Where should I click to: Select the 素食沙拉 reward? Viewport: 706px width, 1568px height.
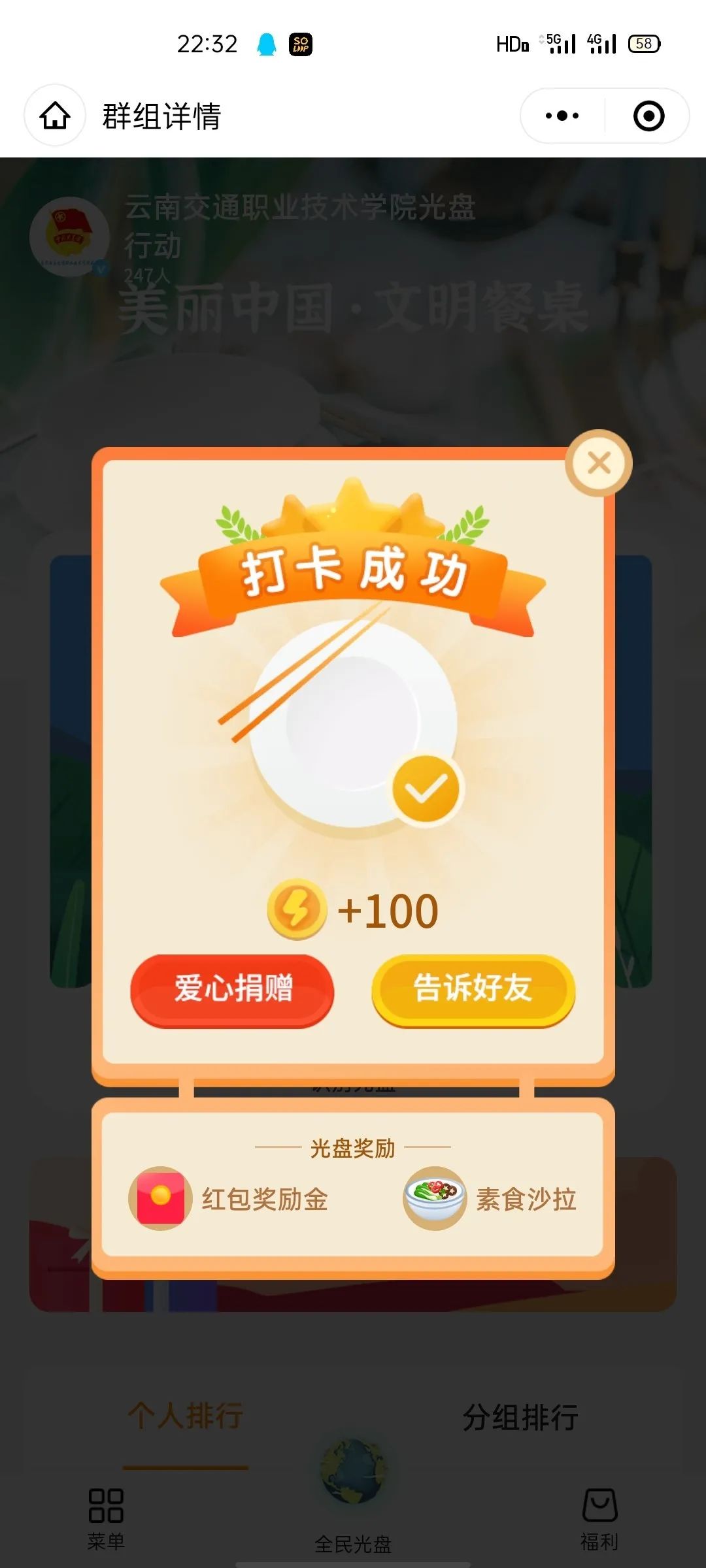(x=490, y=1199)
